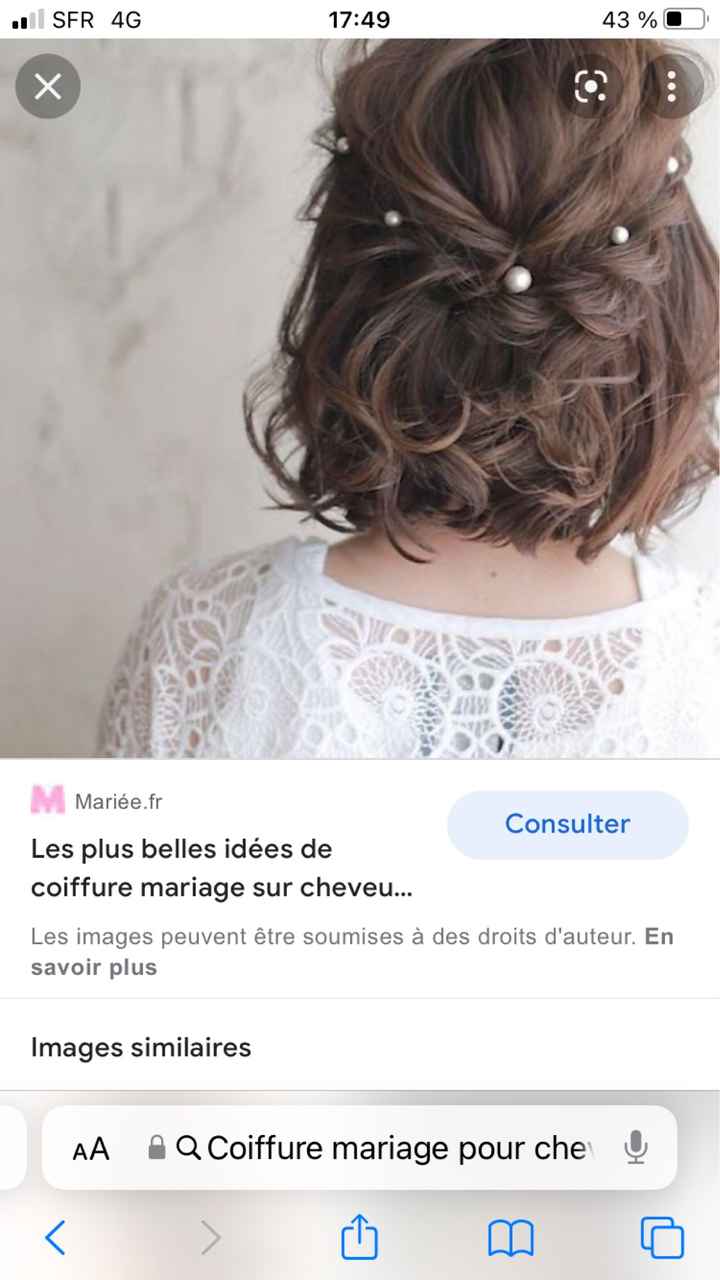Dismiss the image view with the X button
Screen dimensions: 720x1280
[x=47, y=87]
